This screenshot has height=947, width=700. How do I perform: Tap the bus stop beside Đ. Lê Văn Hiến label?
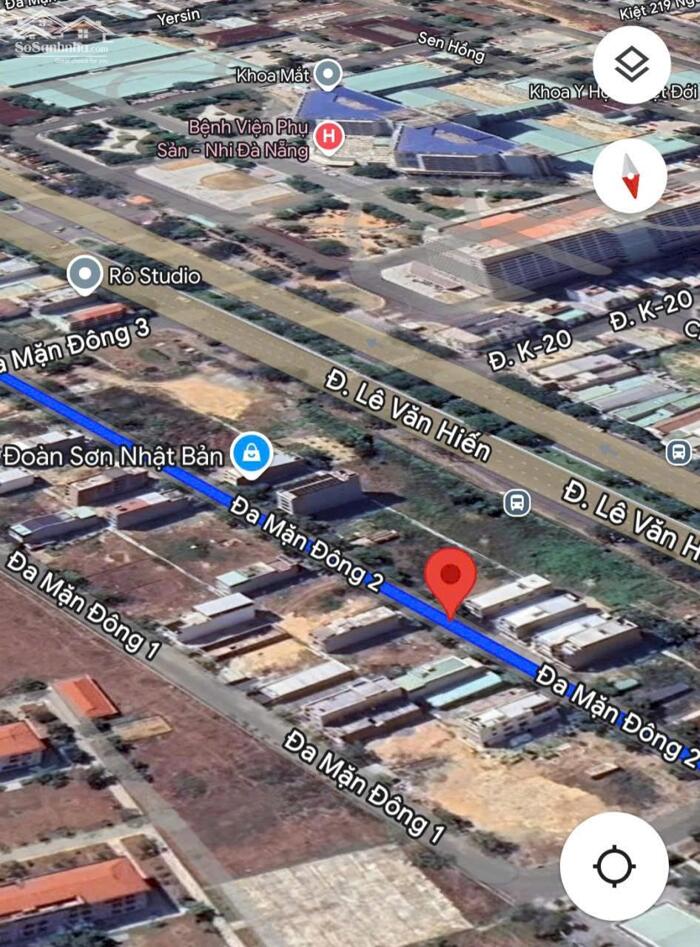(517, 502)
